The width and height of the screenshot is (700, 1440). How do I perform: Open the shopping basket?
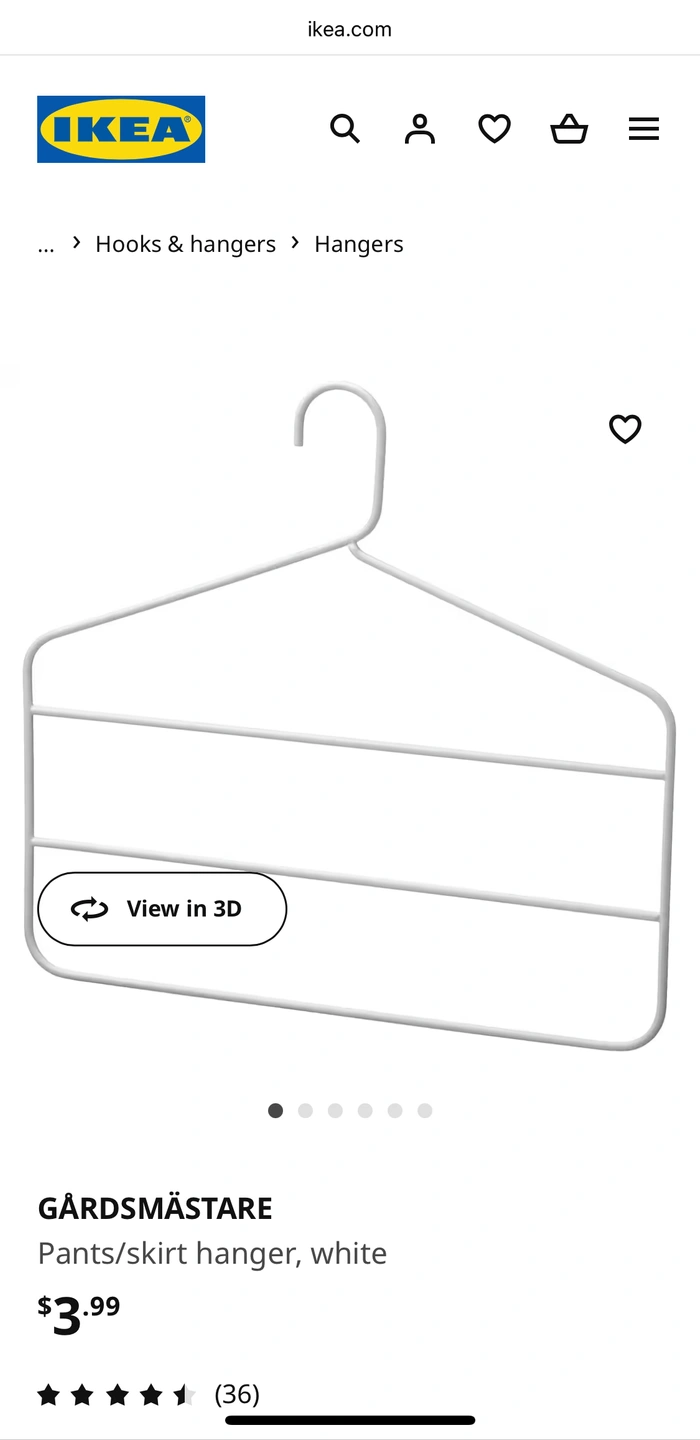pyautogui.click(x=569, y=129)
